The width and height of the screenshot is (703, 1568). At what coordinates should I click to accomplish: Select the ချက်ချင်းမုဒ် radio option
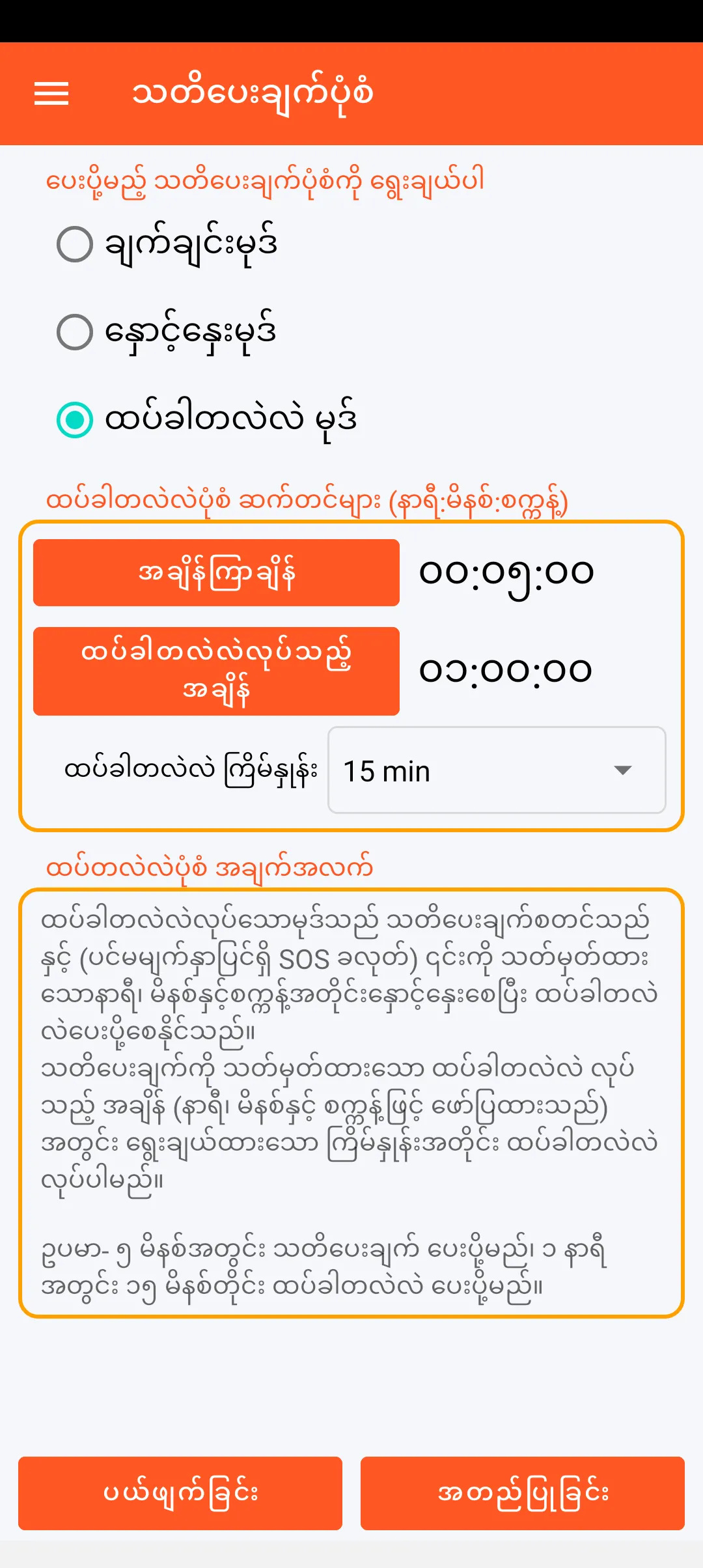pos(75,244)
